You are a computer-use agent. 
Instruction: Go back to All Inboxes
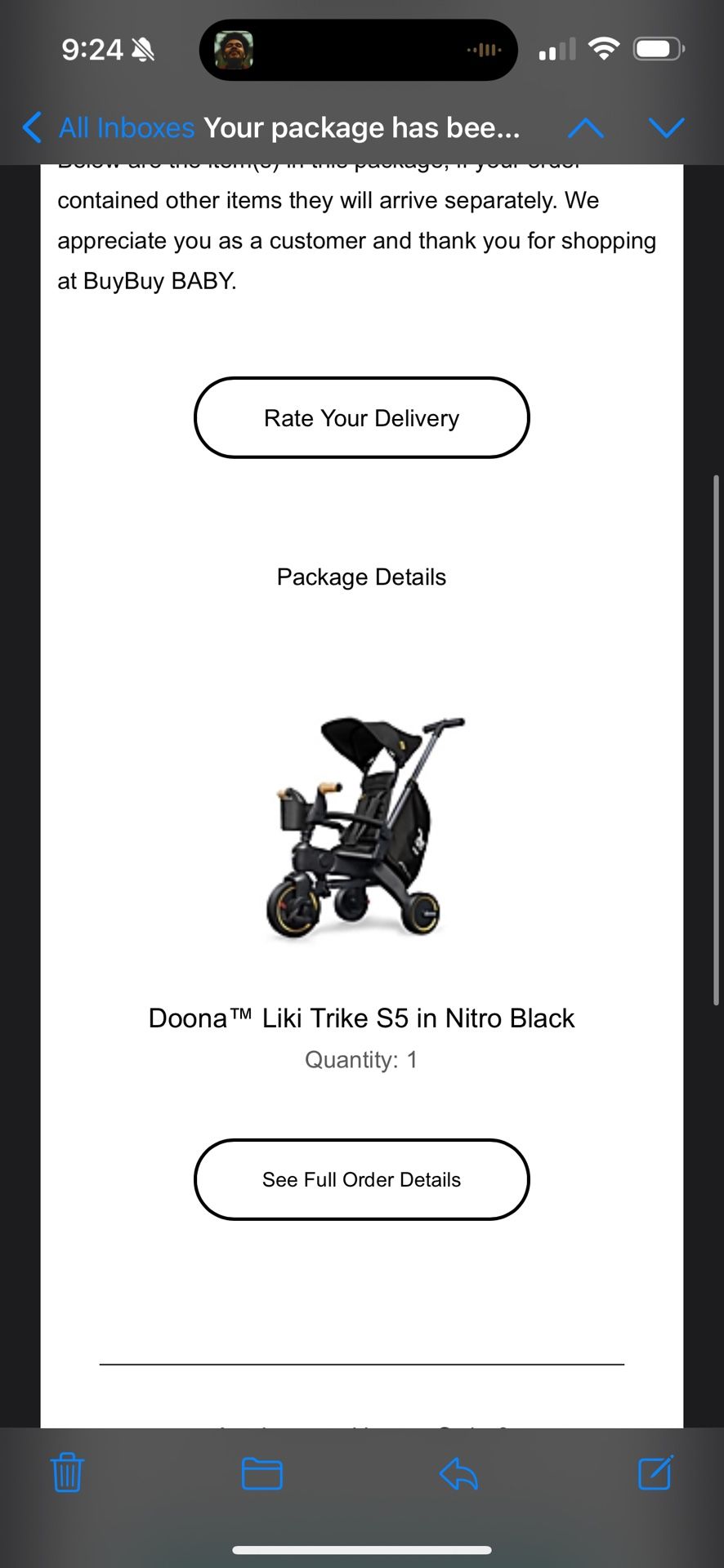[x=109, y=128]
